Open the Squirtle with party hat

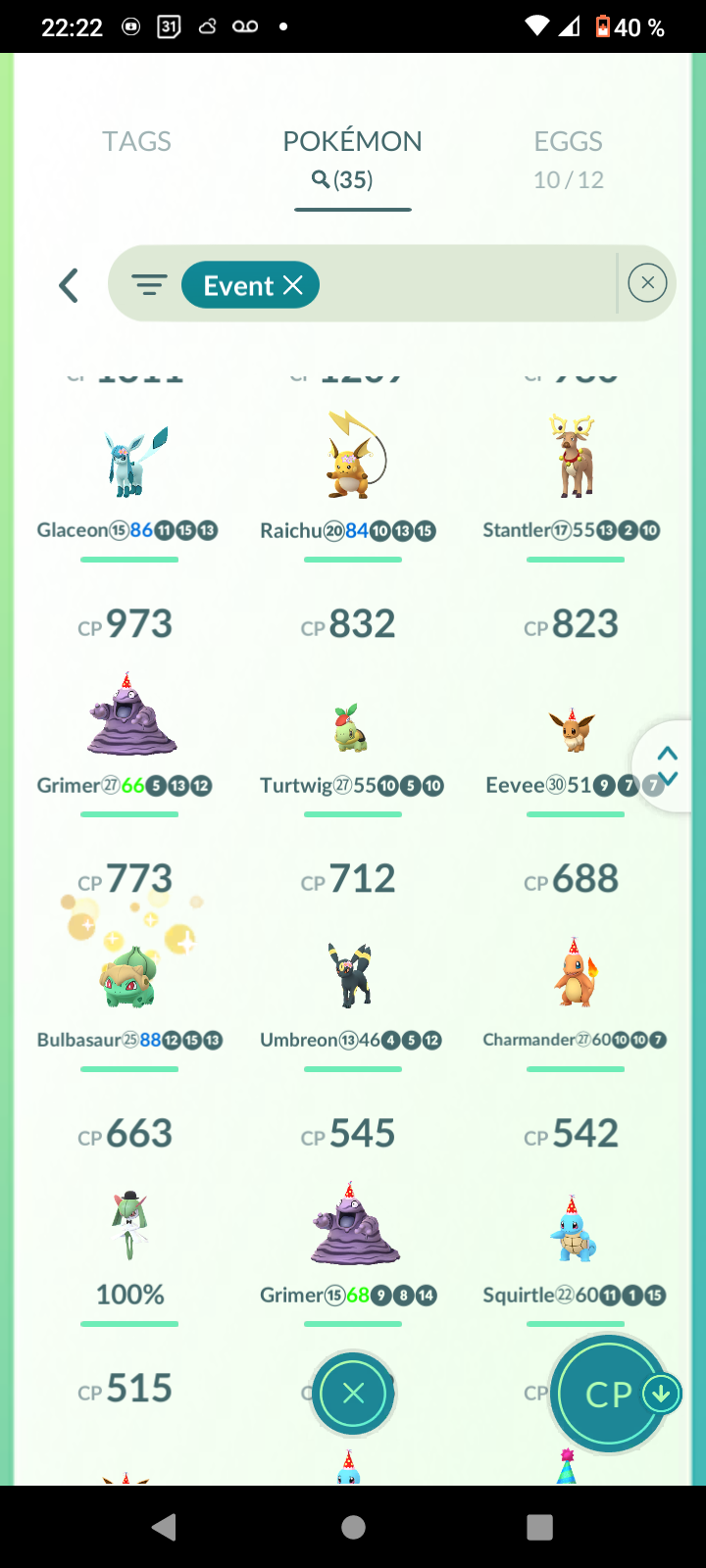573,1230
